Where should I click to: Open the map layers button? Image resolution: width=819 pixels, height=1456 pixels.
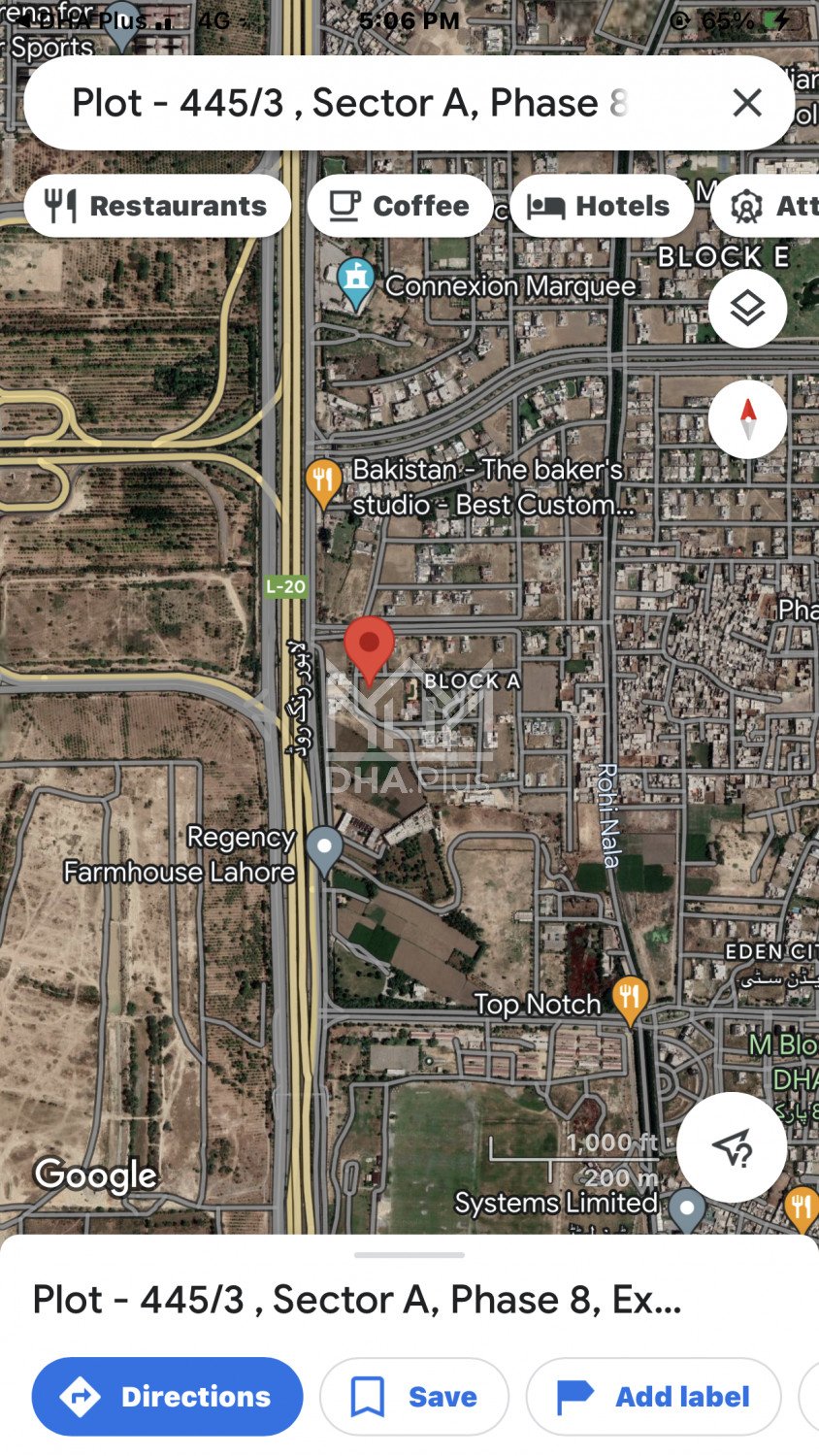(747, 309)
